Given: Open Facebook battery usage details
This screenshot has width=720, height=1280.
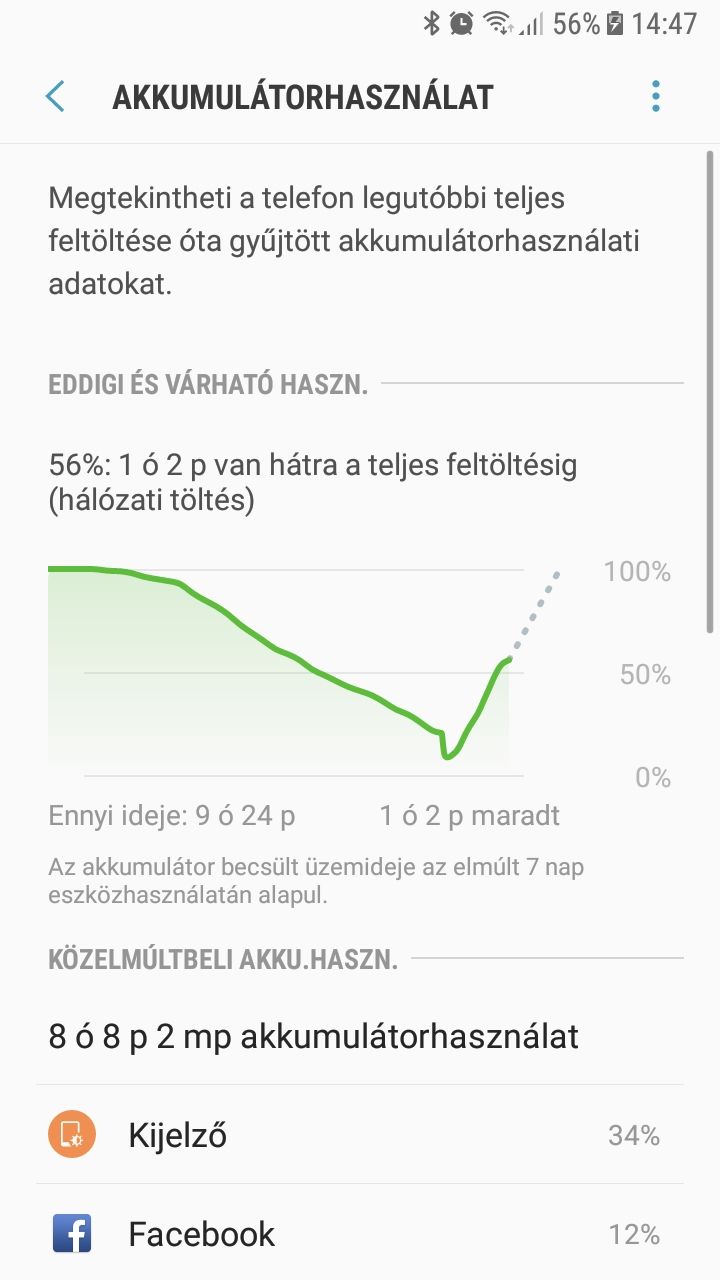Looking at the screenshot, I should pos(360,1233).
